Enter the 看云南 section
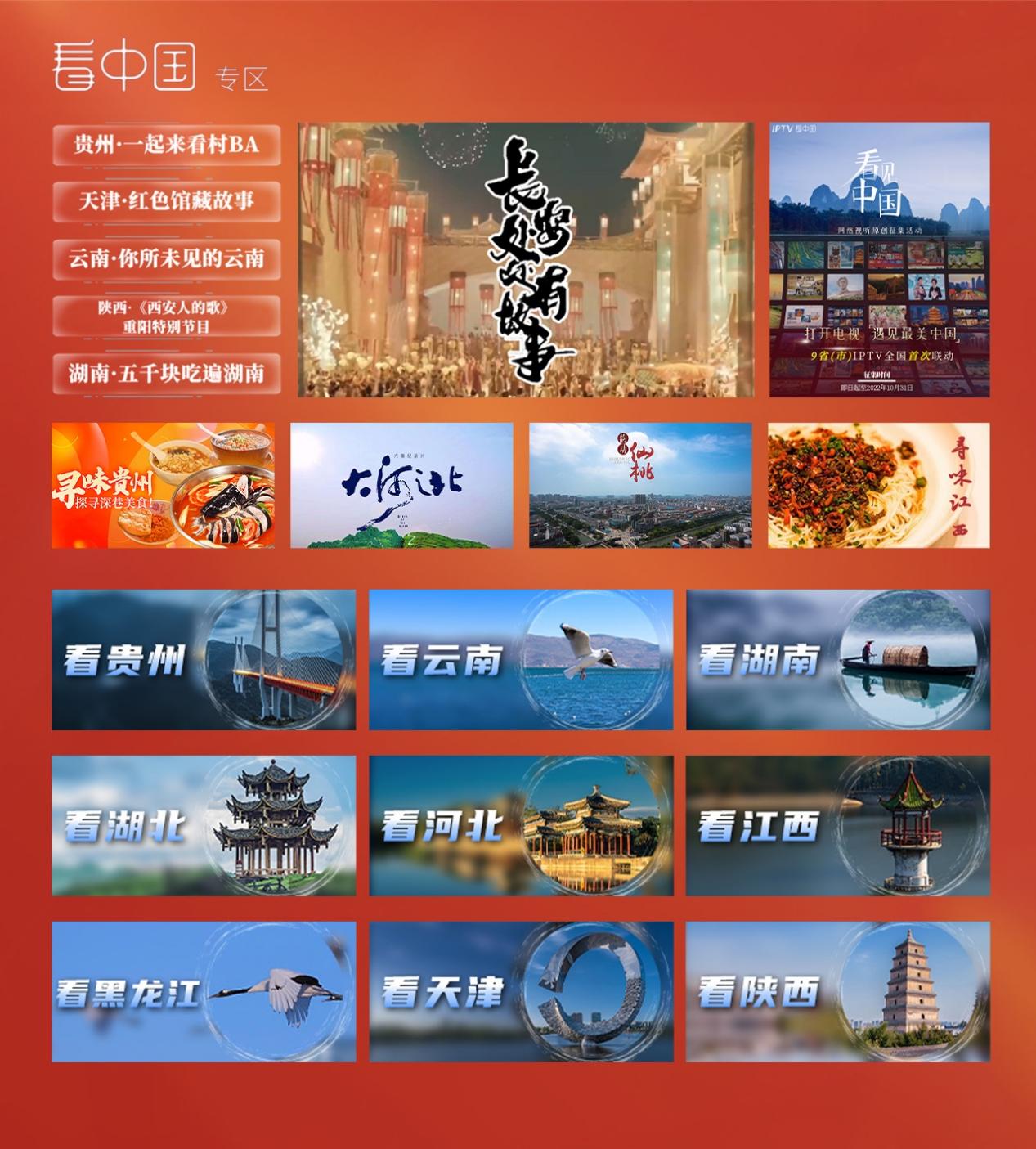1036x1149 pixels. (x=521, y=659)
